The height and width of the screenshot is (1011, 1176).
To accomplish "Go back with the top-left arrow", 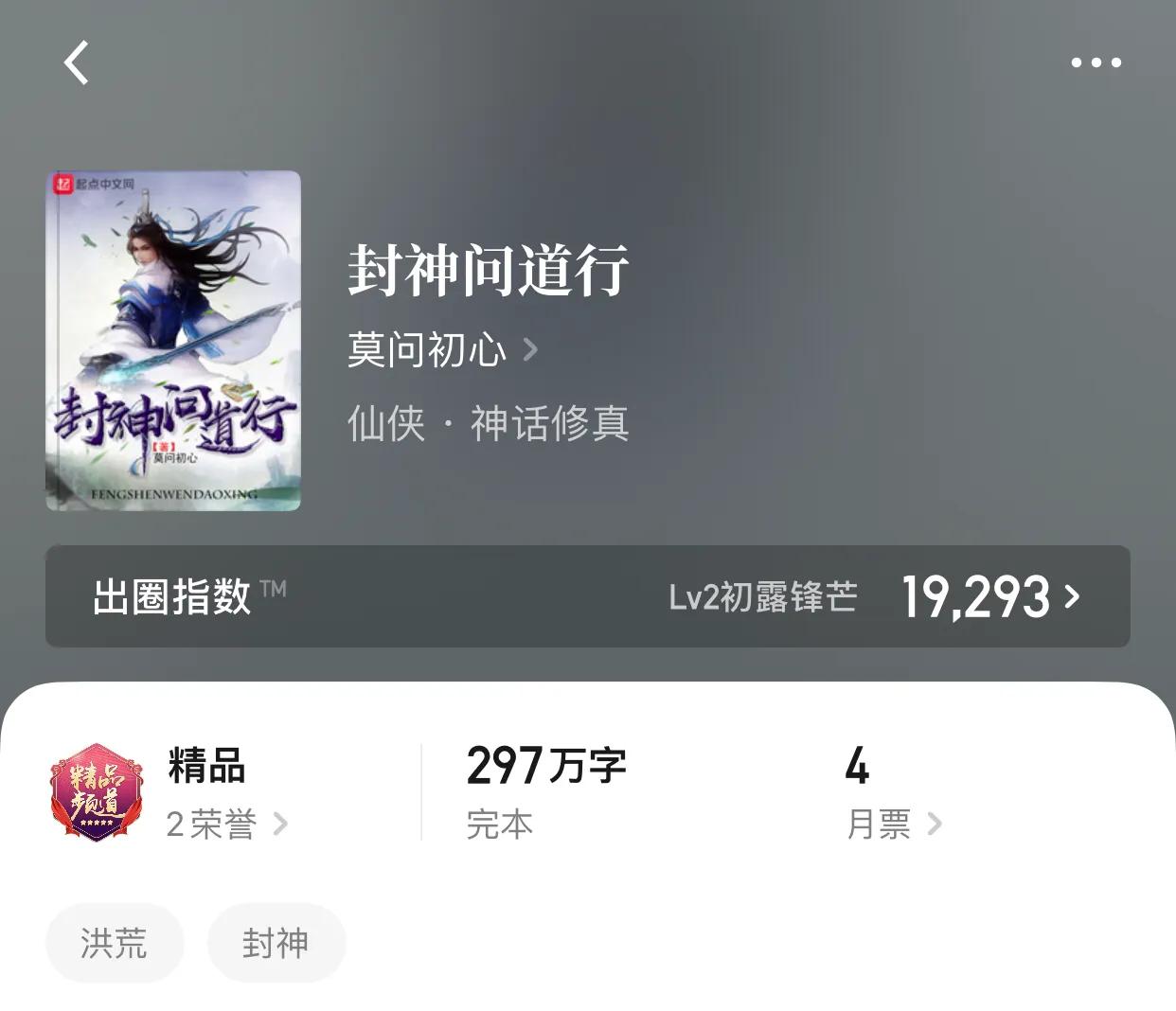I will coord(77,63).
